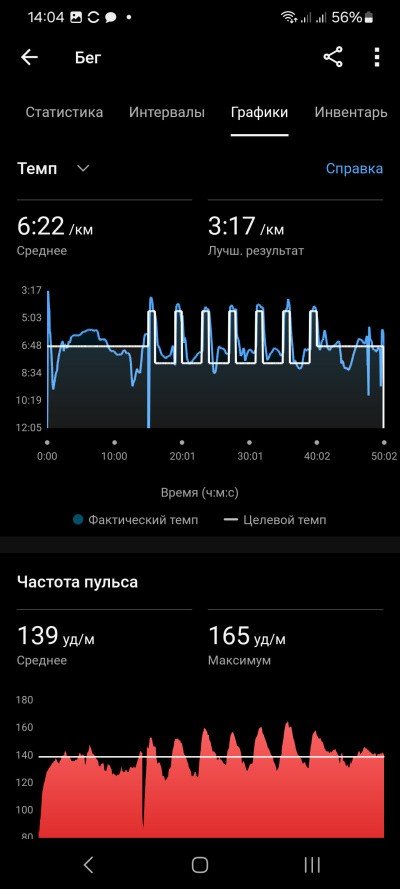
Task: Switch to the Интервалы tab
Action: click(167, 112)
